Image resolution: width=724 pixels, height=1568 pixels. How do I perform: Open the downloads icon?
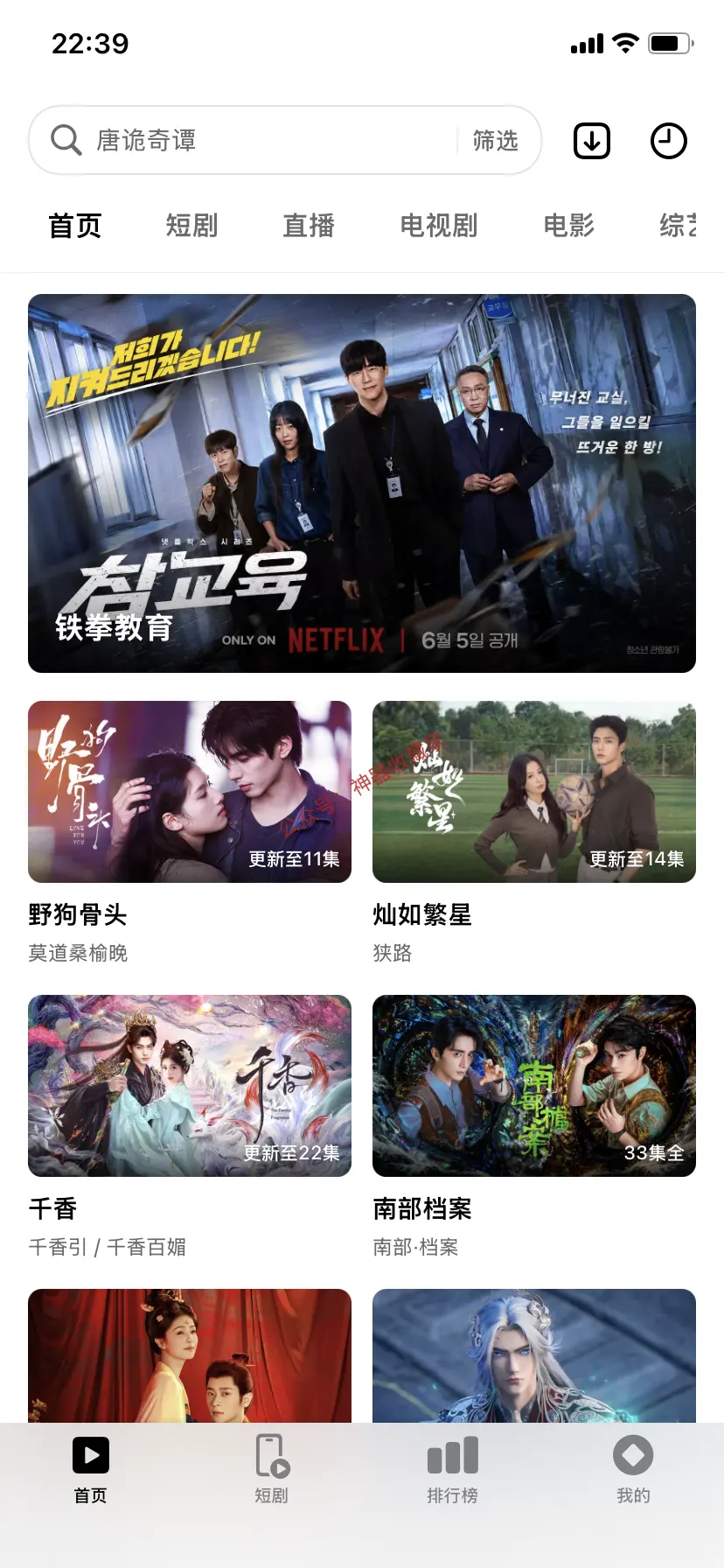[592, 140]
